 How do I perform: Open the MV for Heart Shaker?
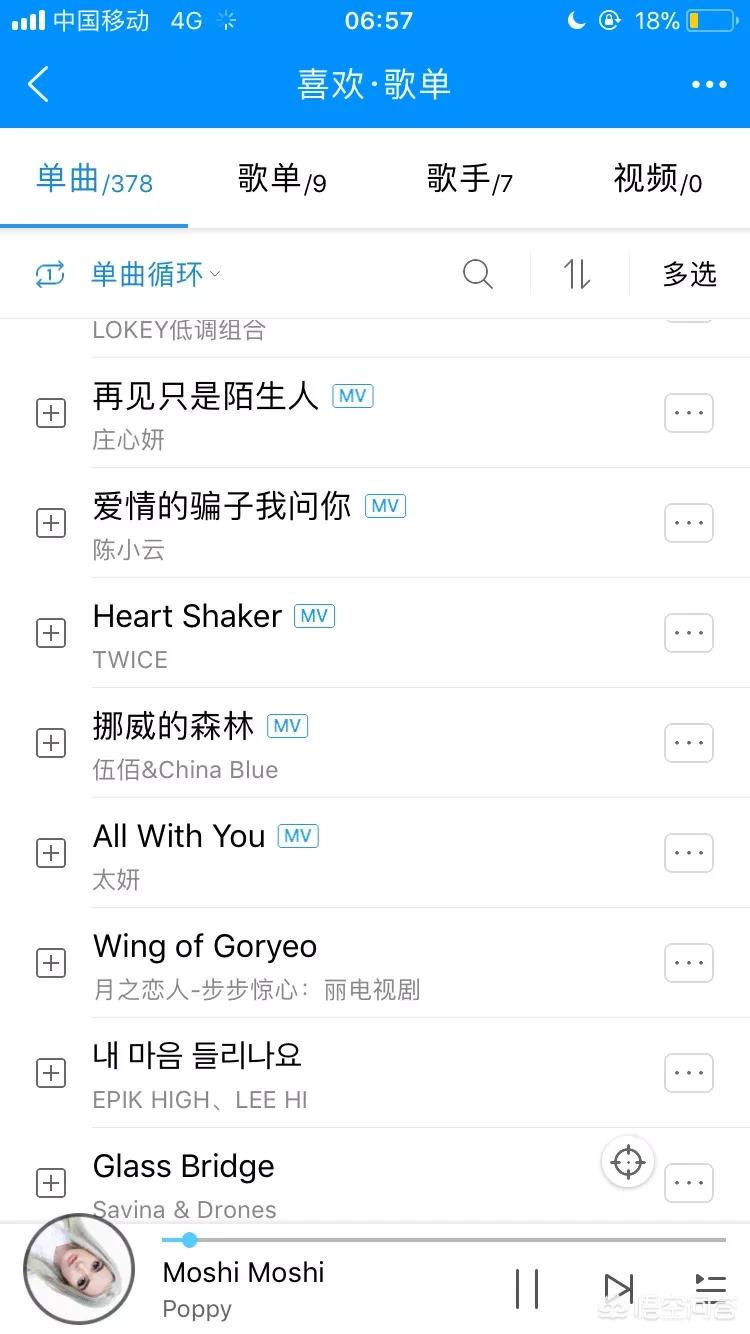coord(314,616)
